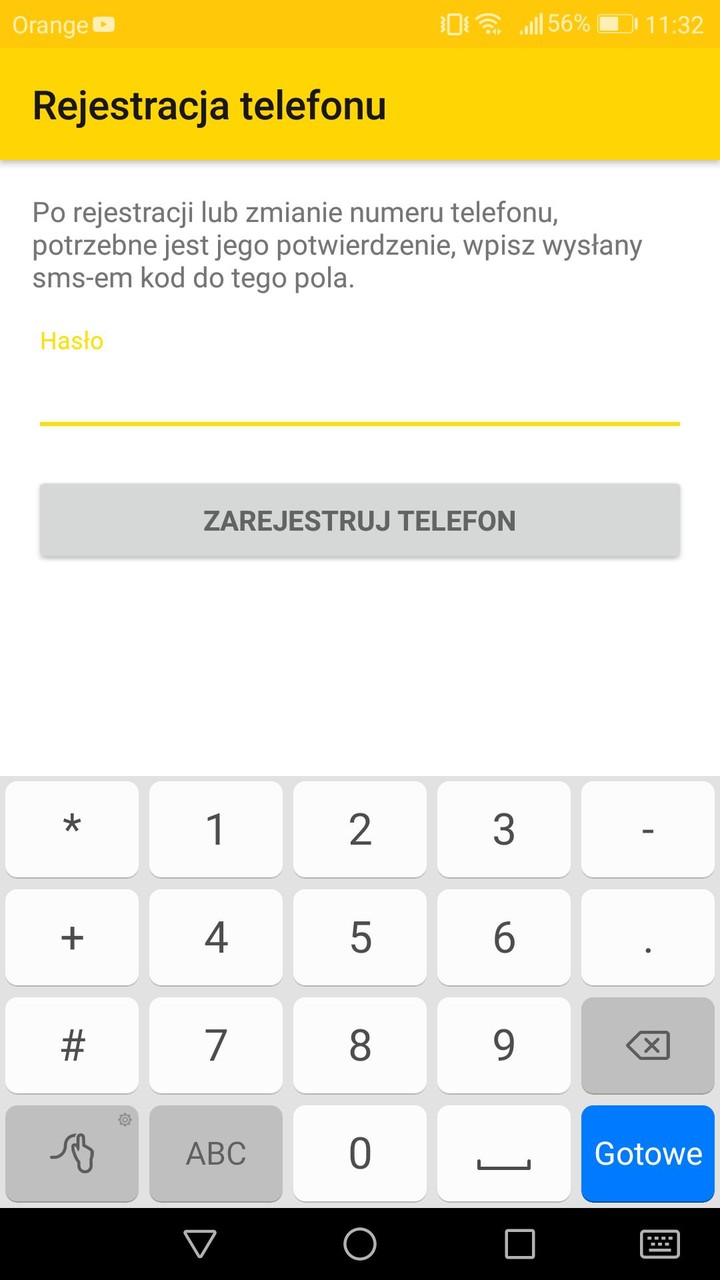Tap the backspace key on keyboard
This screenshot has width=720, height=1280.
647,1045
